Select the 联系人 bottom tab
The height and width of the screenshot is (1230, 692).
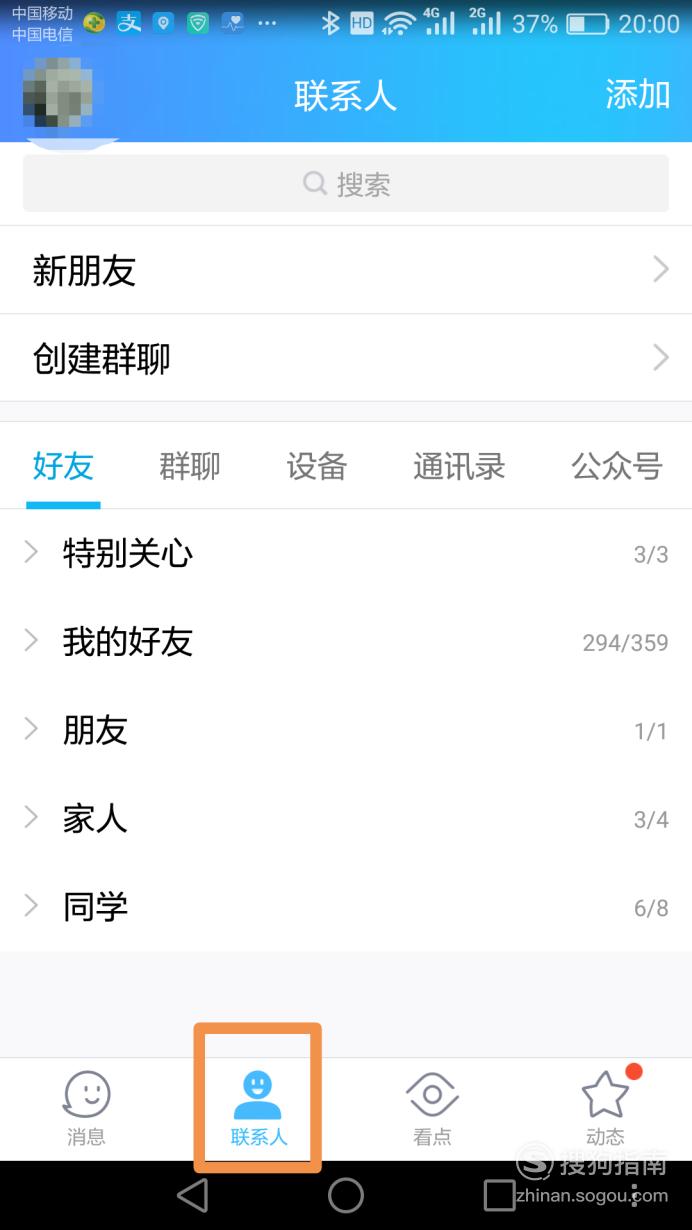[x=258, y=1108]
